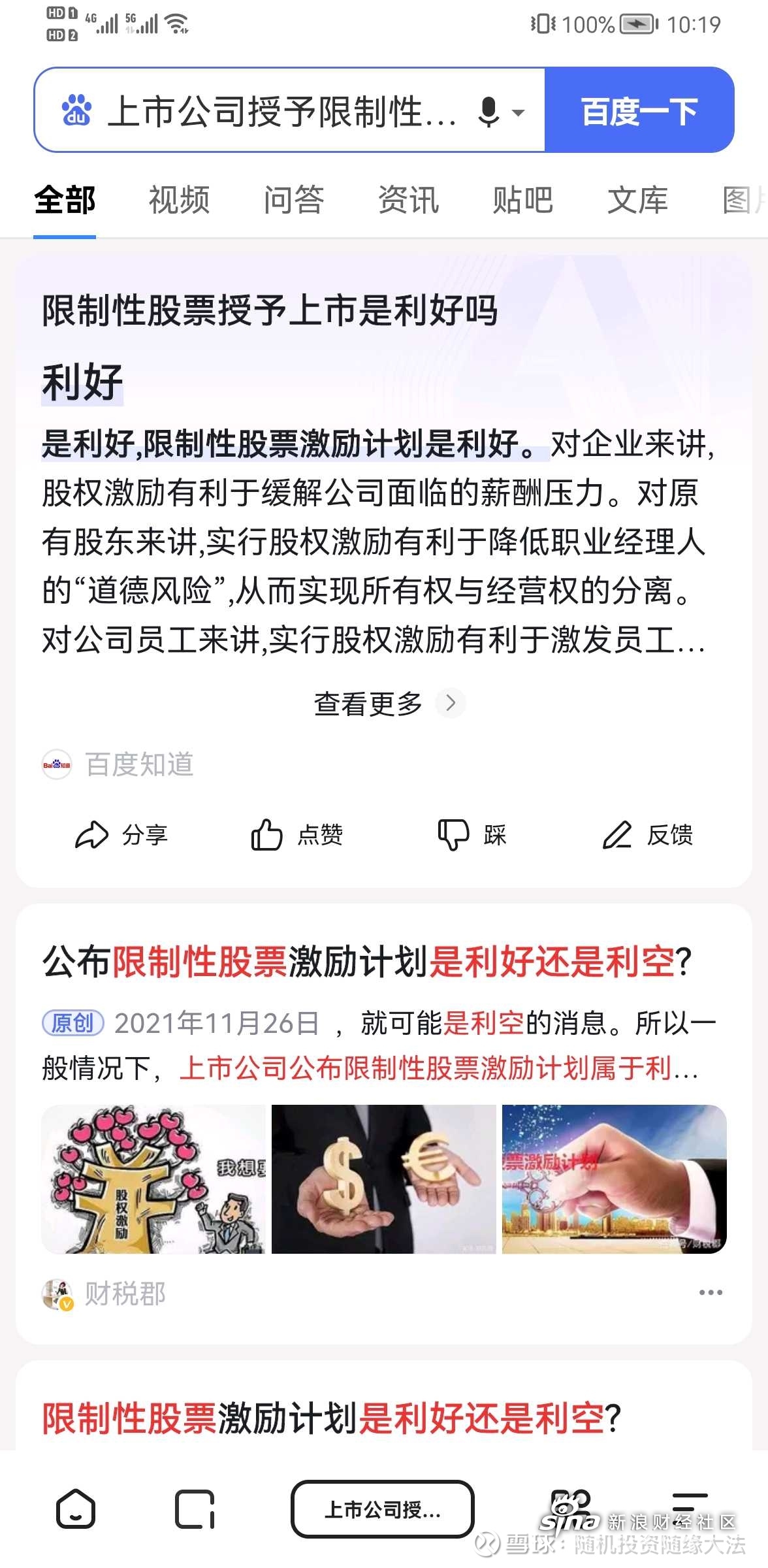Open the browser tabs window button
Viewport: 768px width, 1568px height.
(195, 1509)
